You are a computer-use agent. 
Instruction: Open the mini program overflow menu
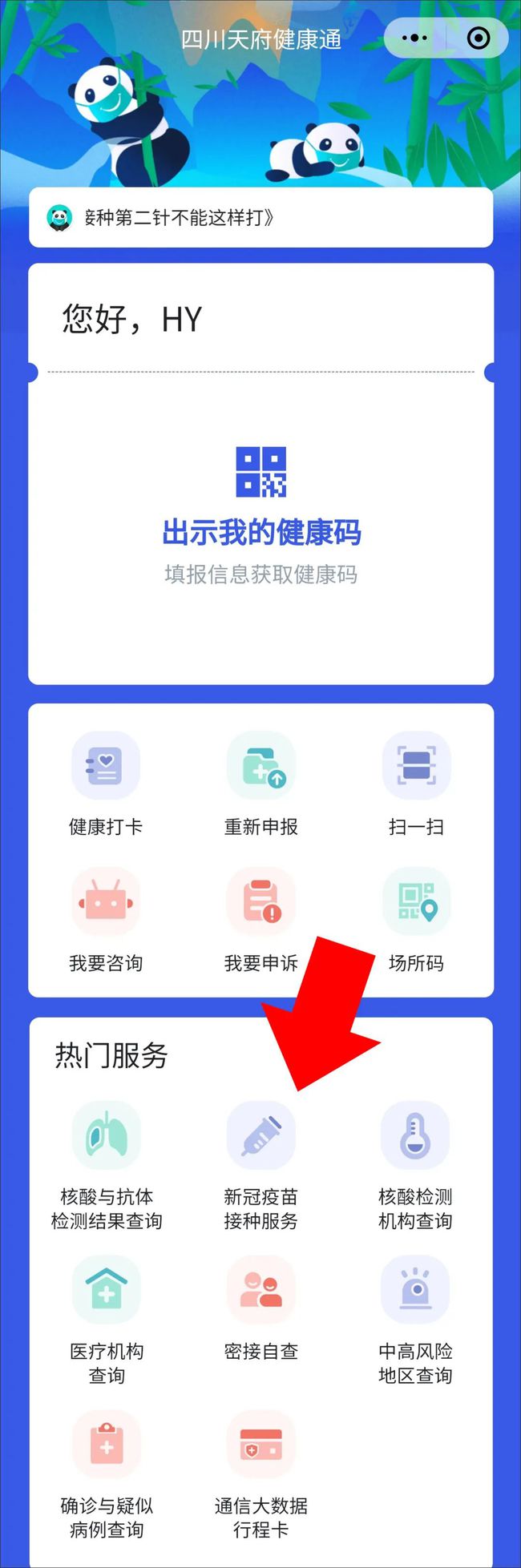[414, 38]
